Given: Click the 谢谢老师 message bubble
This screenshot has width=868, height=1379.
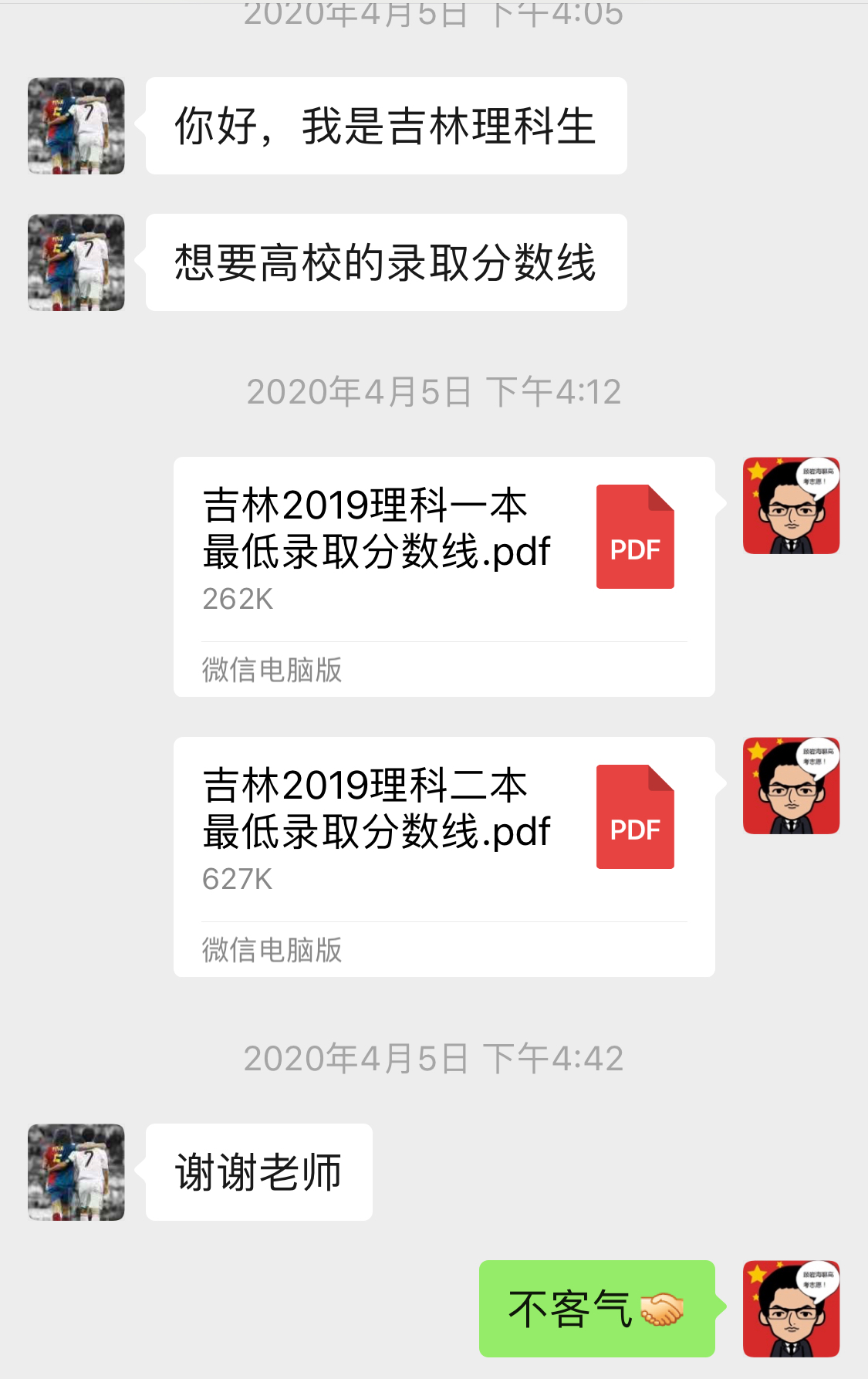Looking at the screenshot, I should coord(258,1171).
